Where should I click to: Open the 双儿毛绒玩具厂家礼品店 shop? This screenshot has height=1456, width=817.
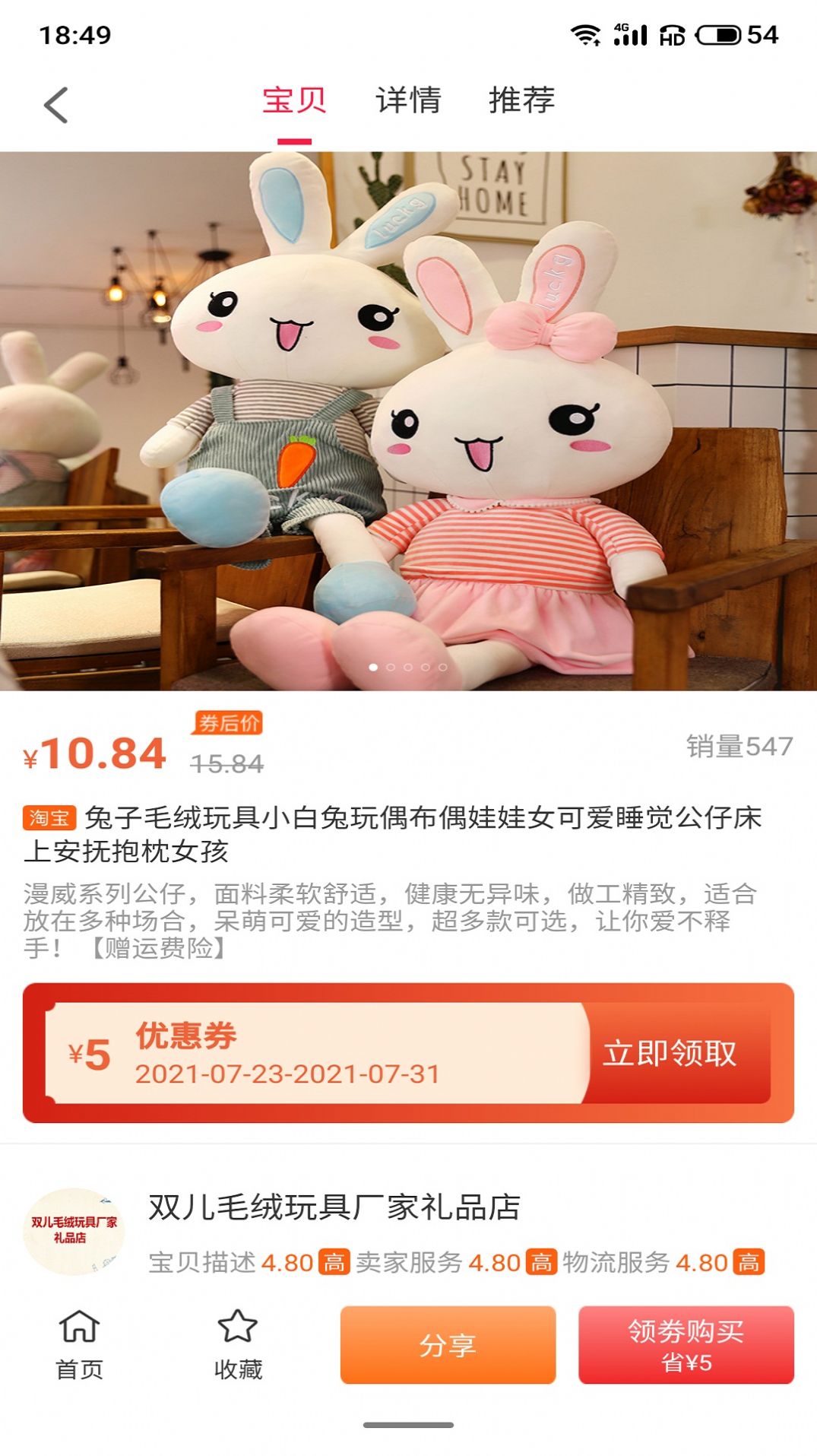coord(334,1207)
